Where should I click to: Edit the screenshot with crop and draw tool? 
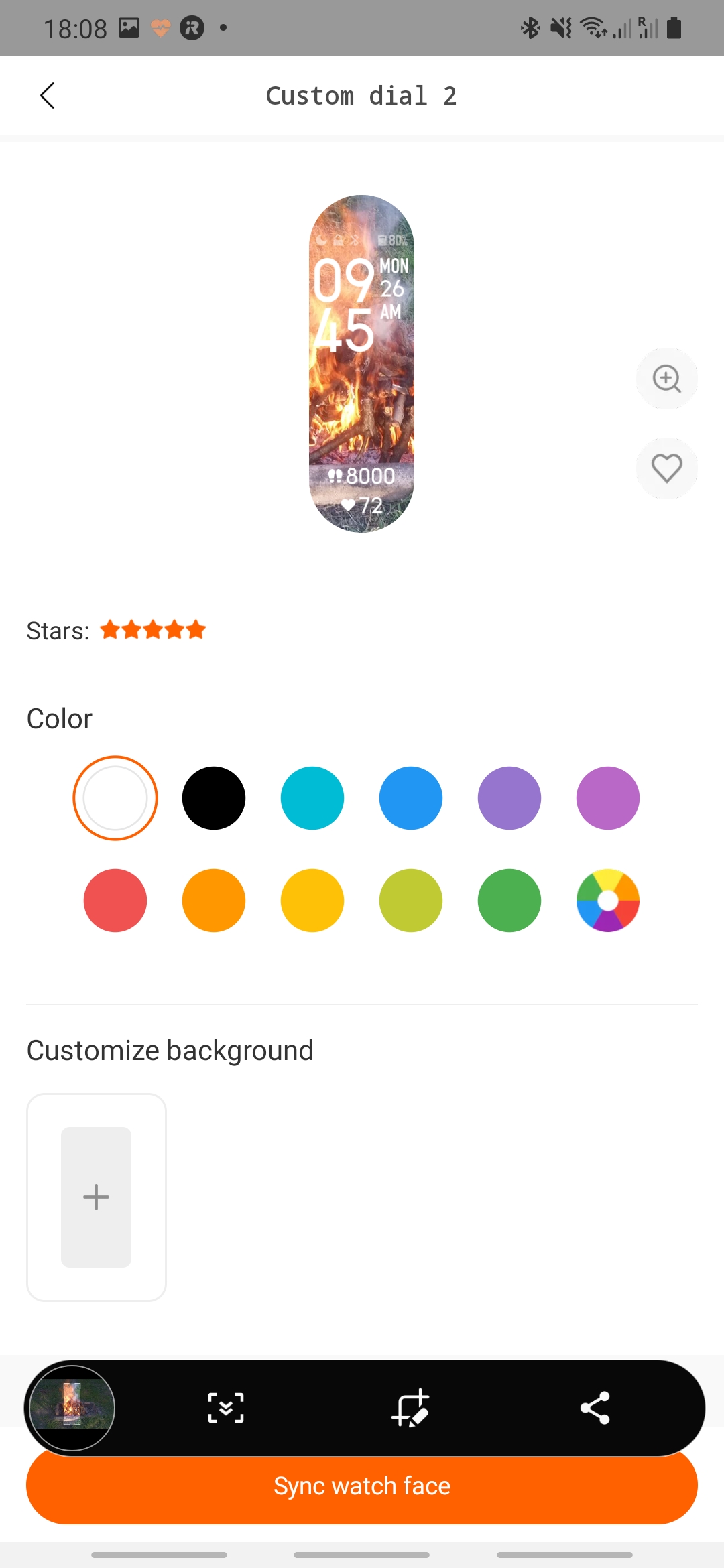[x=410, y=1408]
